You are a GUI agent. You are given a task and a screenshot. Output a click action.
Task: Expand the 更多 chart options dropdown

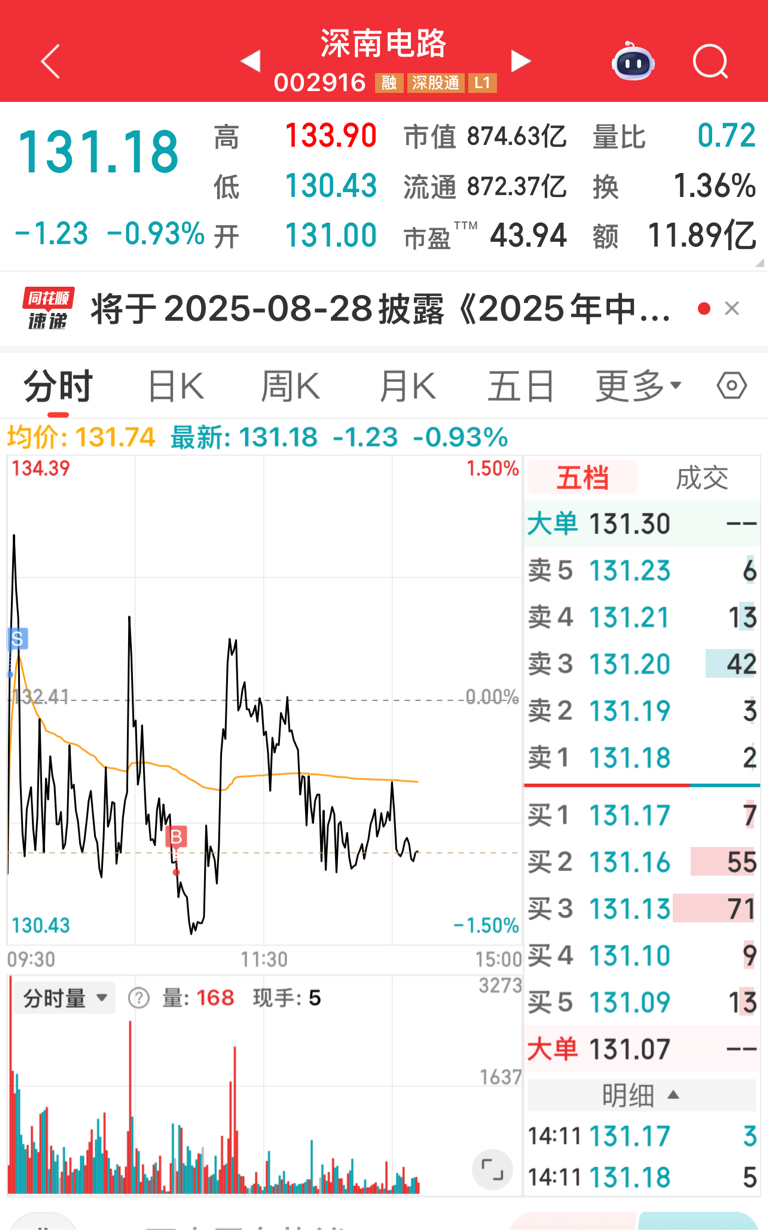click(x=639, y=386)
